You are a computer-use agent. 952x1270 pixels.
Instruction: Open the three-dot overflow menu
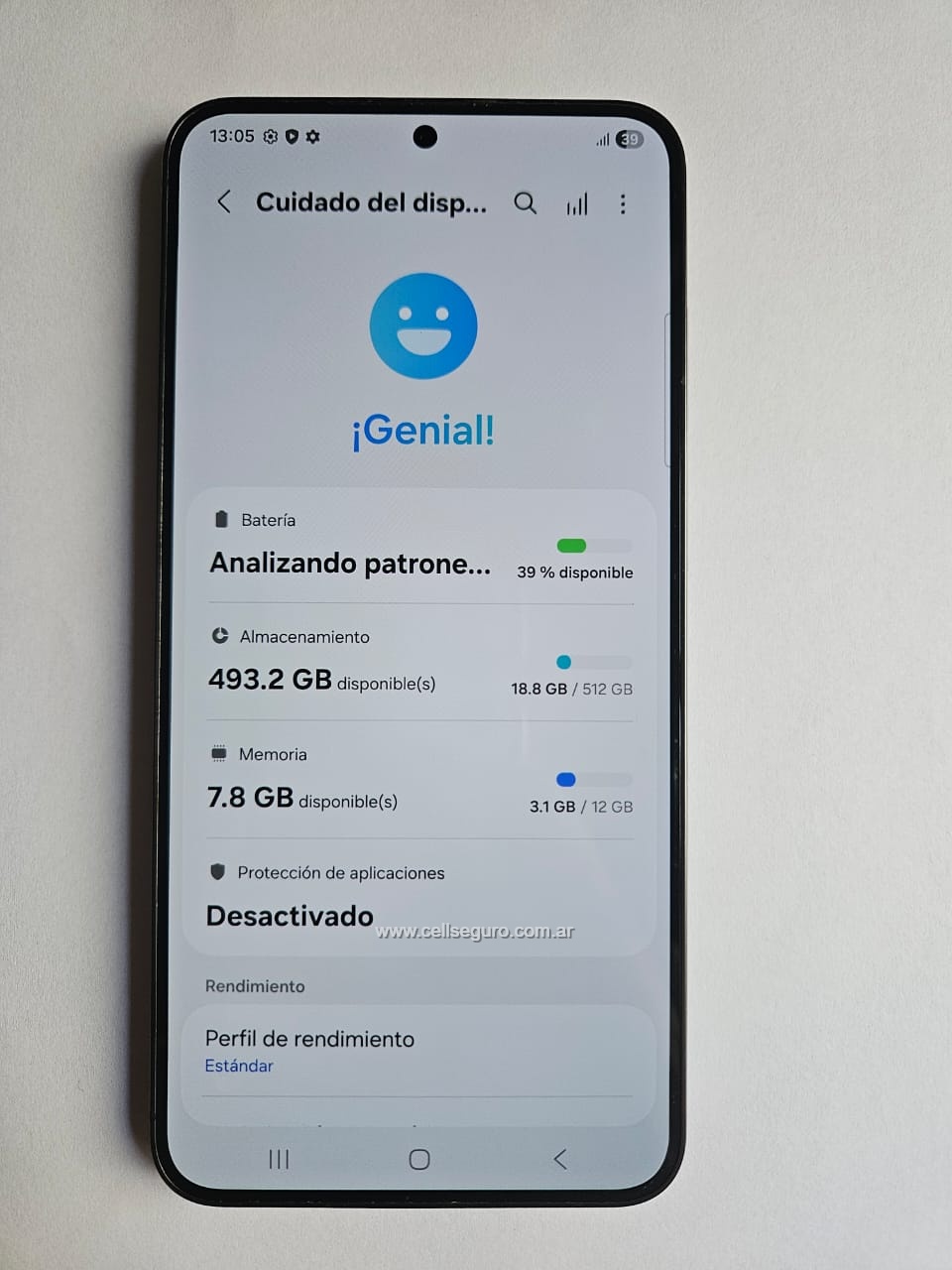[623, 204]
